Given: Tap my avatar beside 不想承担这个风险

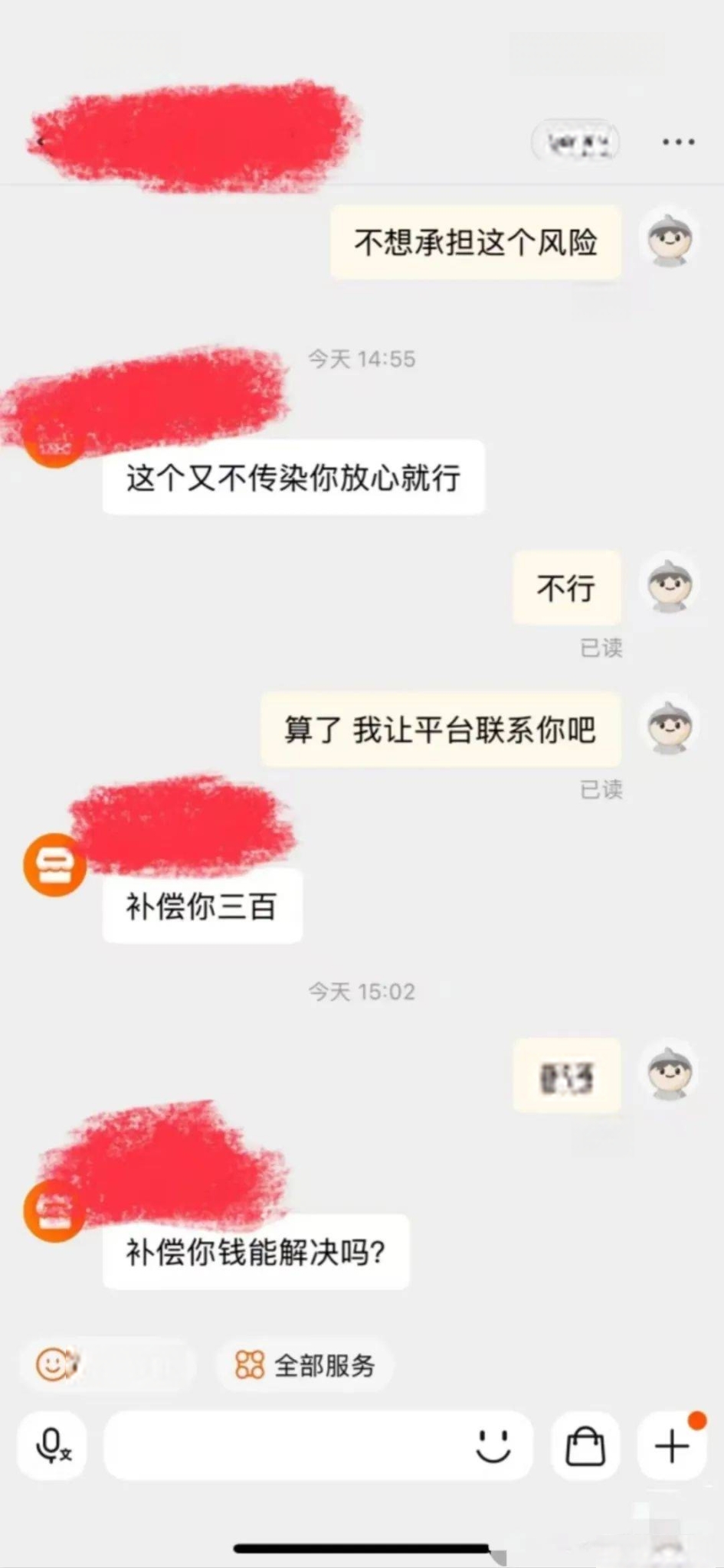Looking at the screenshot, I should pyautogui.click(x=670, y=240).
